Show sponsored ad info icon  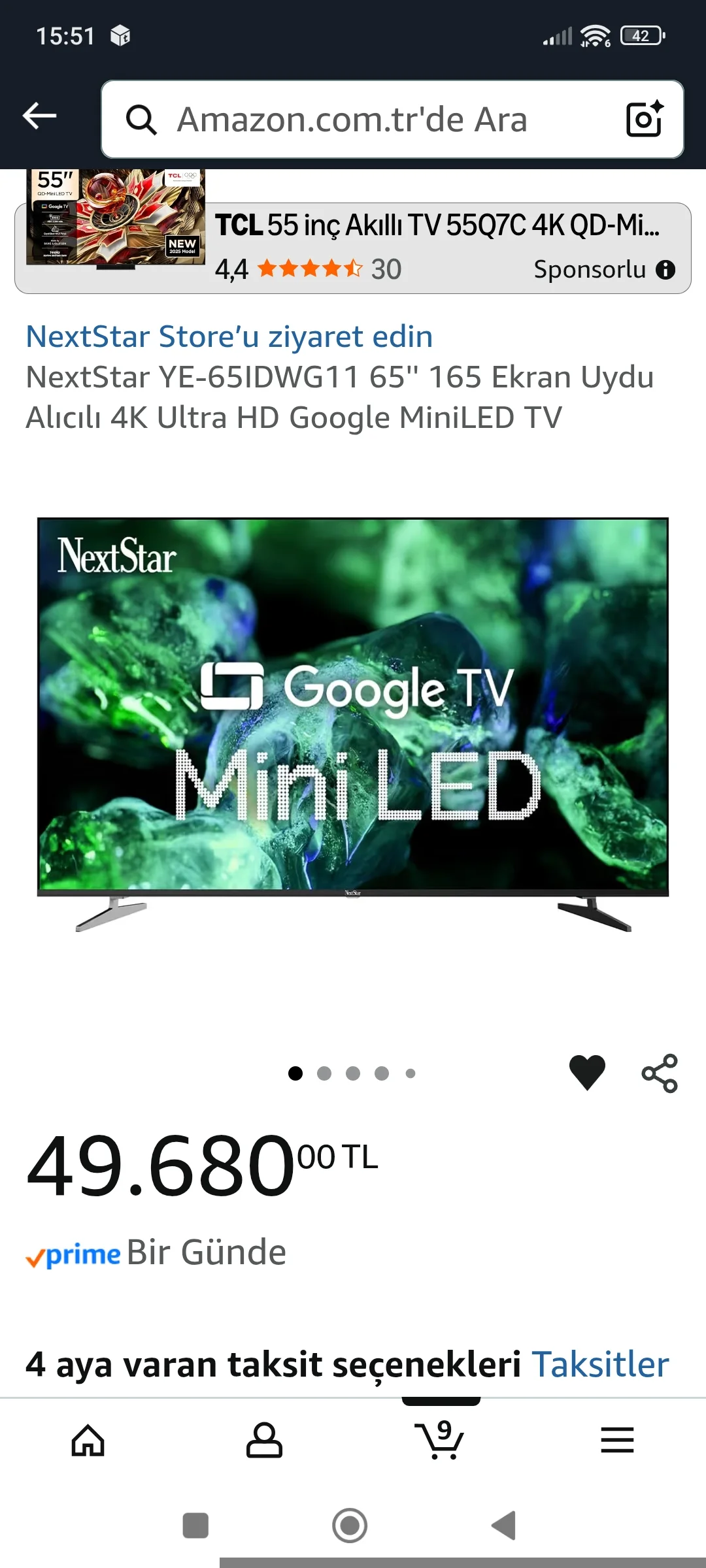pyautogui.click(x=665, y=270)
